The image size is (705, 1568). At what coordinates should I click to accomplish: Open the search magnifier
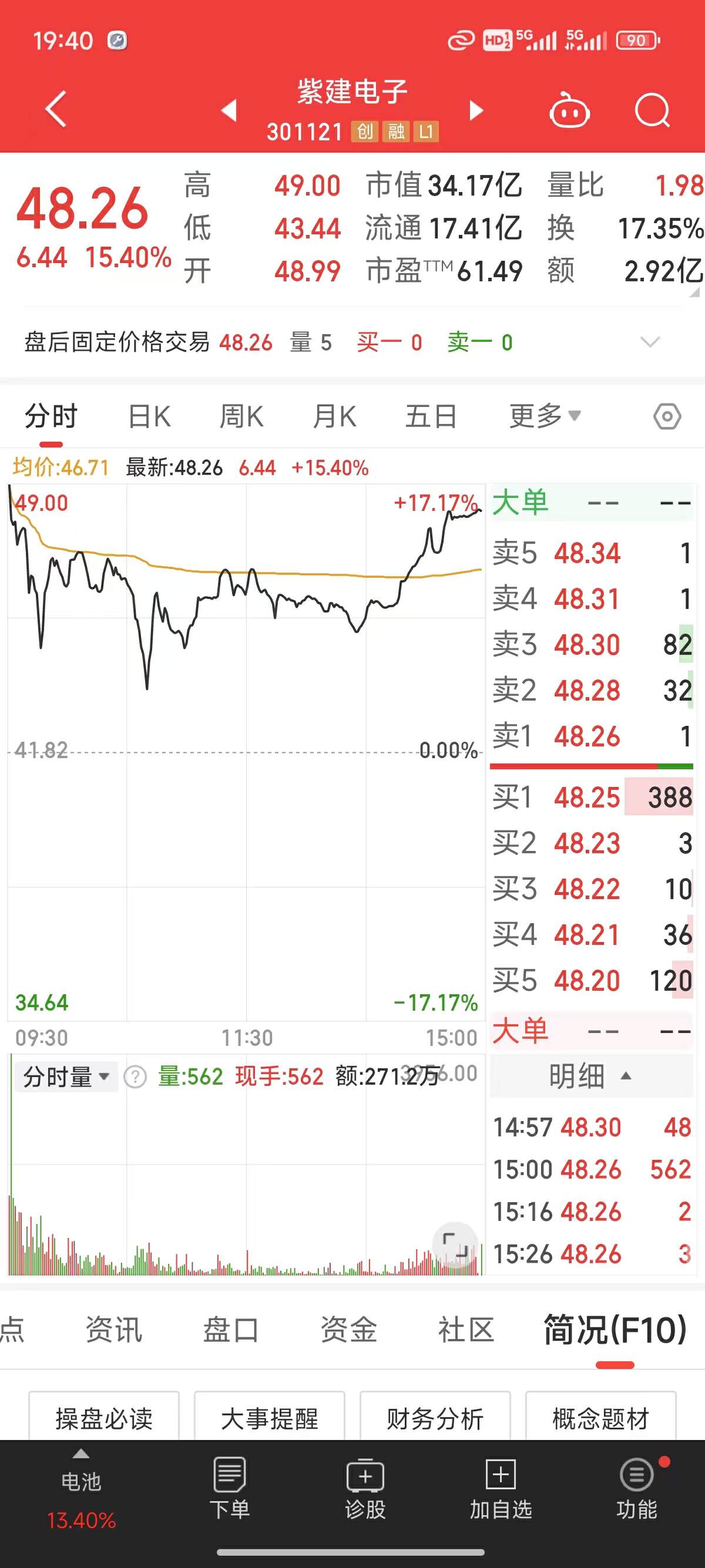click(652, 110)
